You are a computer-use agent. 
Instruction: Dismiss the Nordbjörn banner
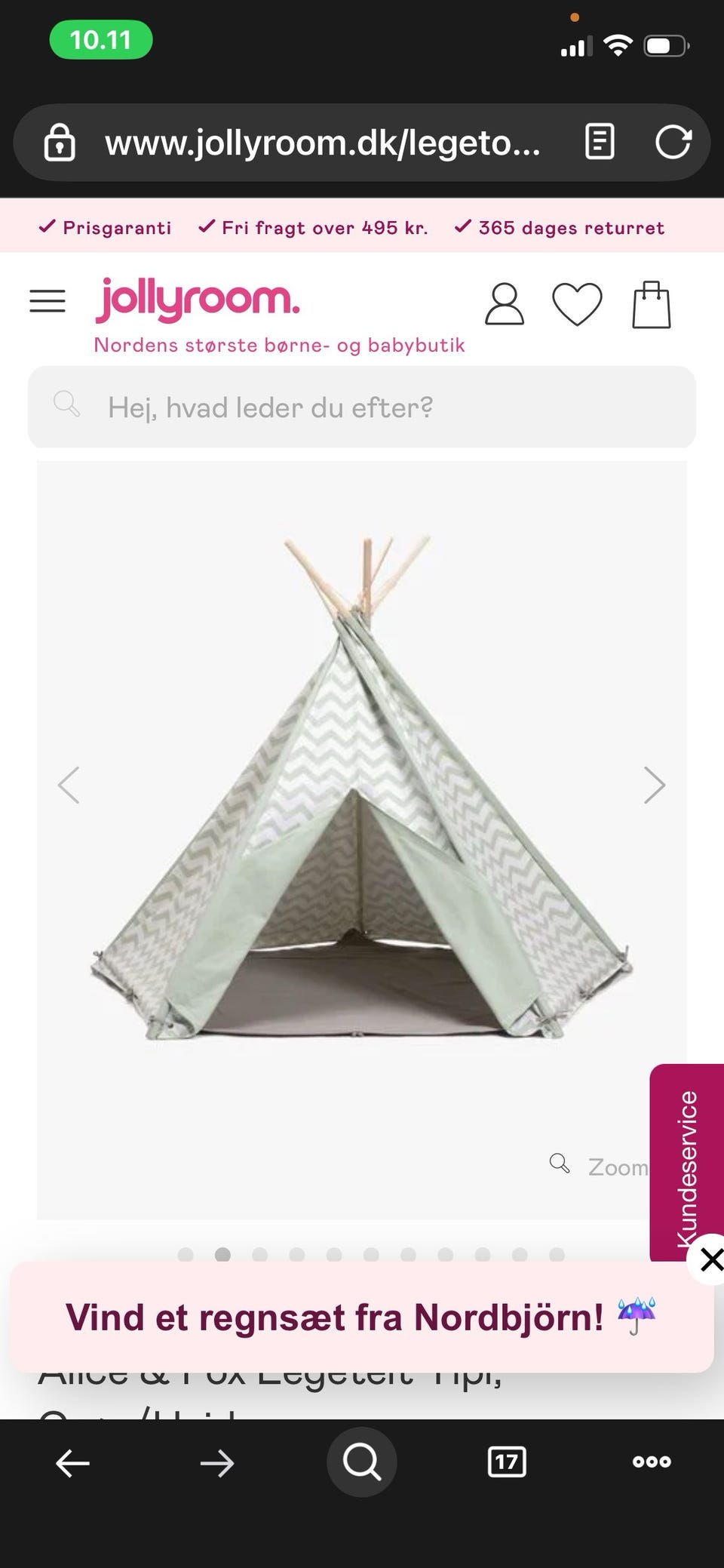[710, 1259]
